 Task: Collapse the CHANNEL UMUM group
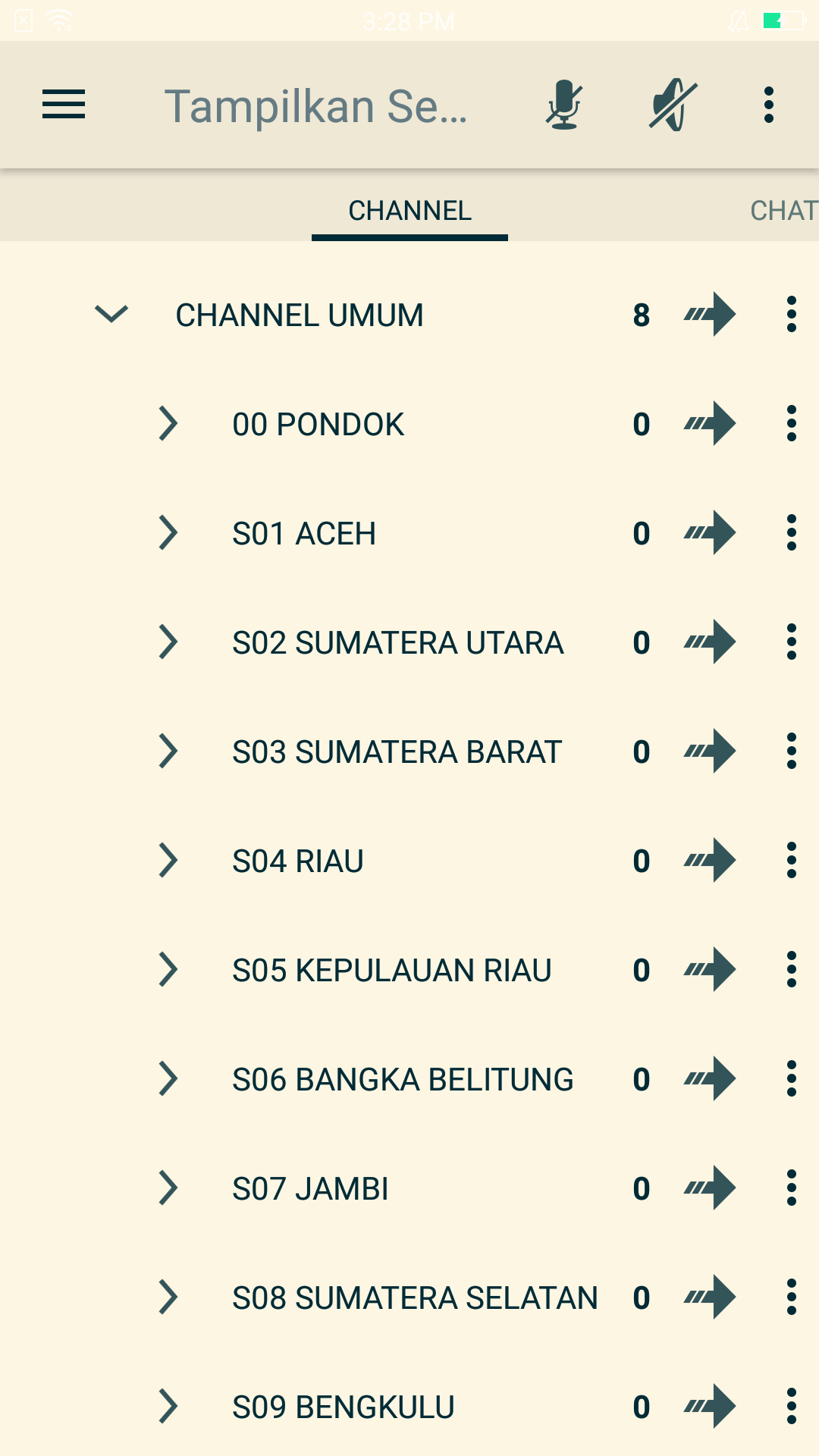click(111, 314)
